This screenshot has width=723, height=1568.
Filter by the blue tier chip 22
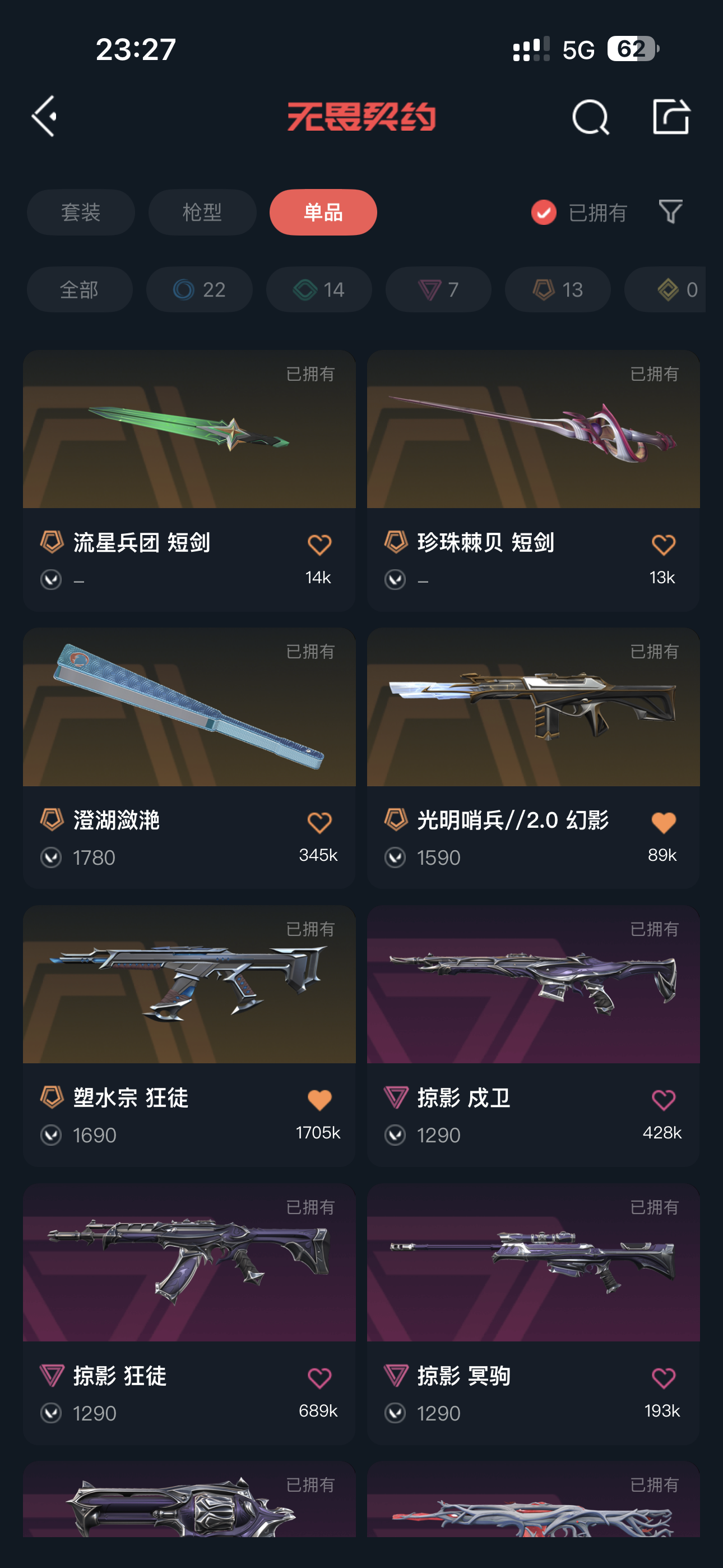click(199, 290)
